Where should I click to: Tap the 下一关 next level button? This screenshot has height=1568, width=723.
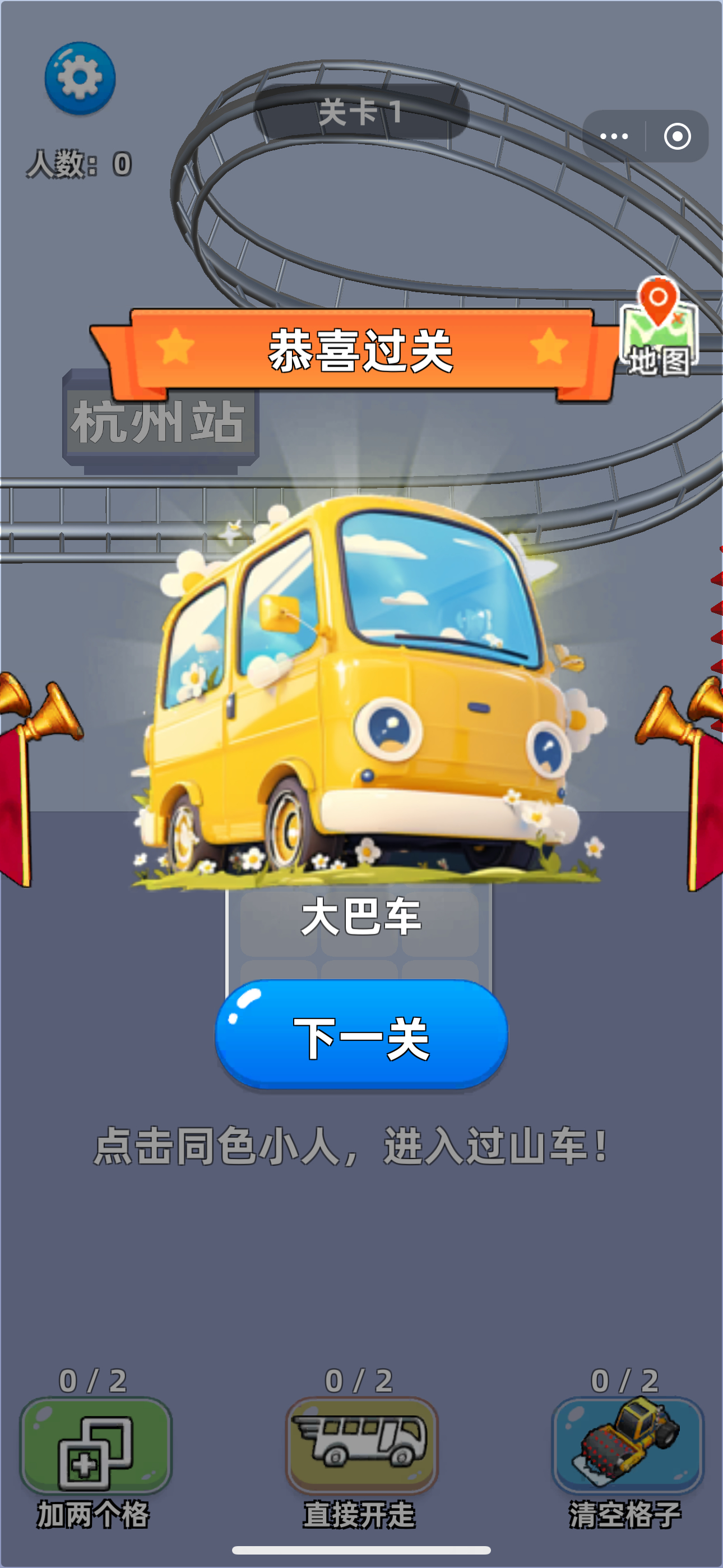(x=361, y=1035)
